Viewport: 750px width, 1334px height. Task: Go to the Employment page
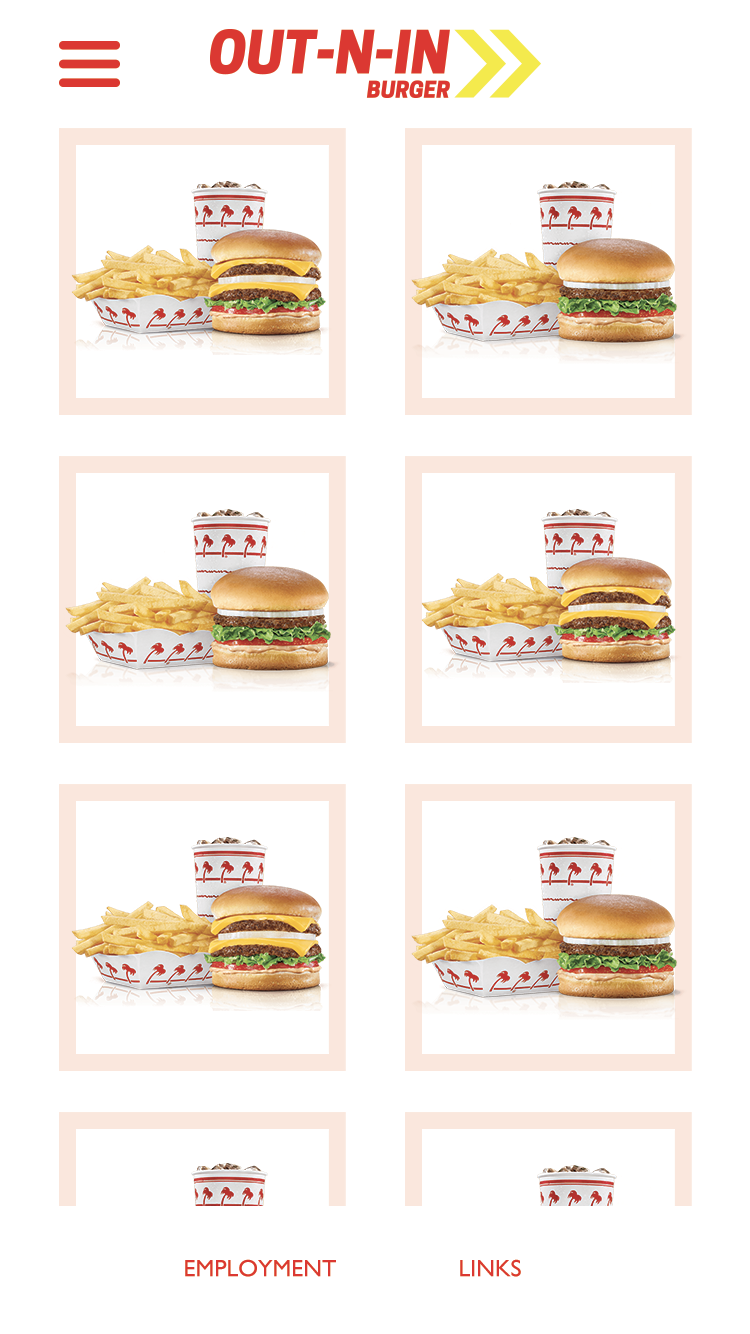pyautogui.click(x=260, y=1268)
